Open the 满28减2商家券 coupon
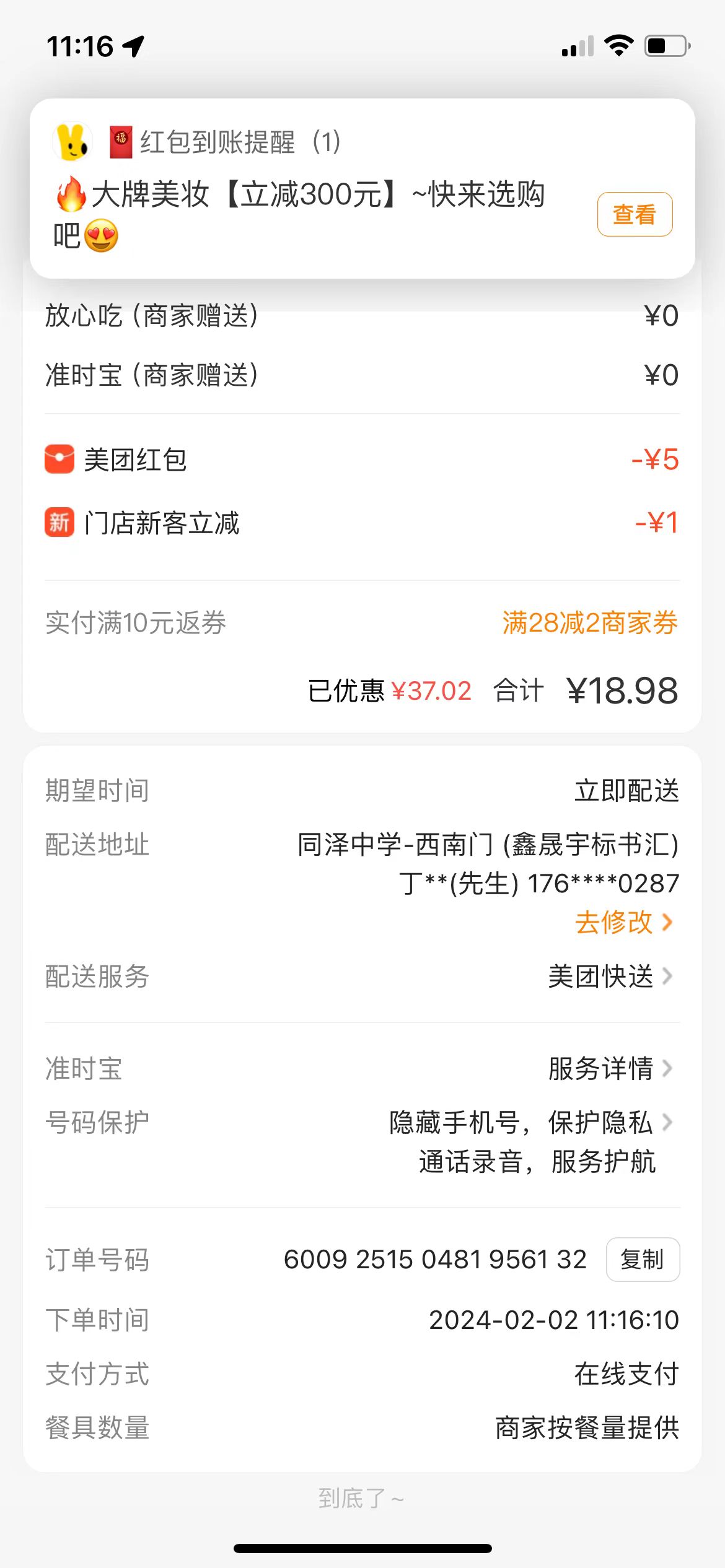Screen dimensions: 725x1568 point(589,623)
